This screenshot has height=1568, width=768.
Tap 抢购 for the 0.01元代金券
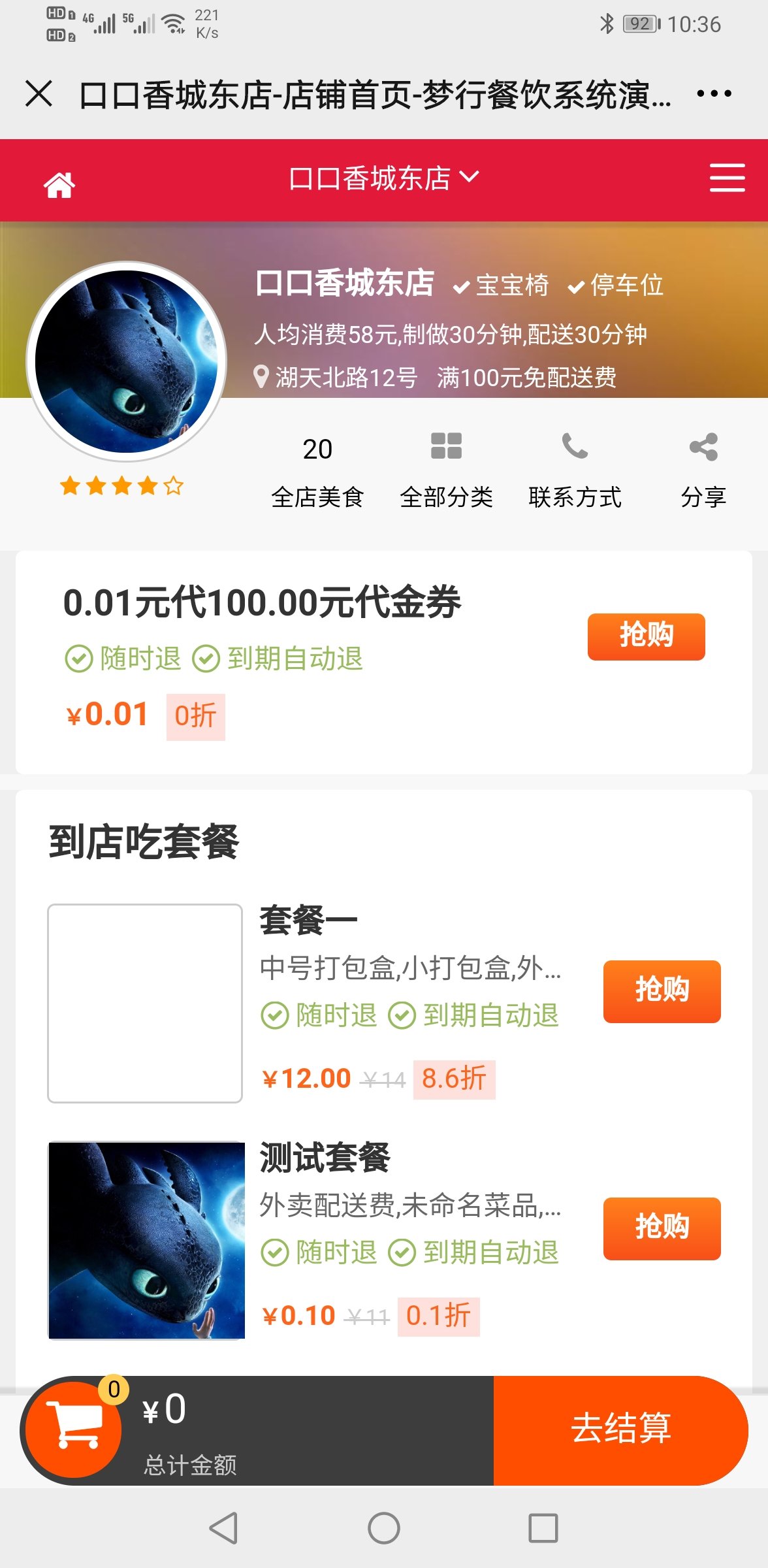[646, 636]
